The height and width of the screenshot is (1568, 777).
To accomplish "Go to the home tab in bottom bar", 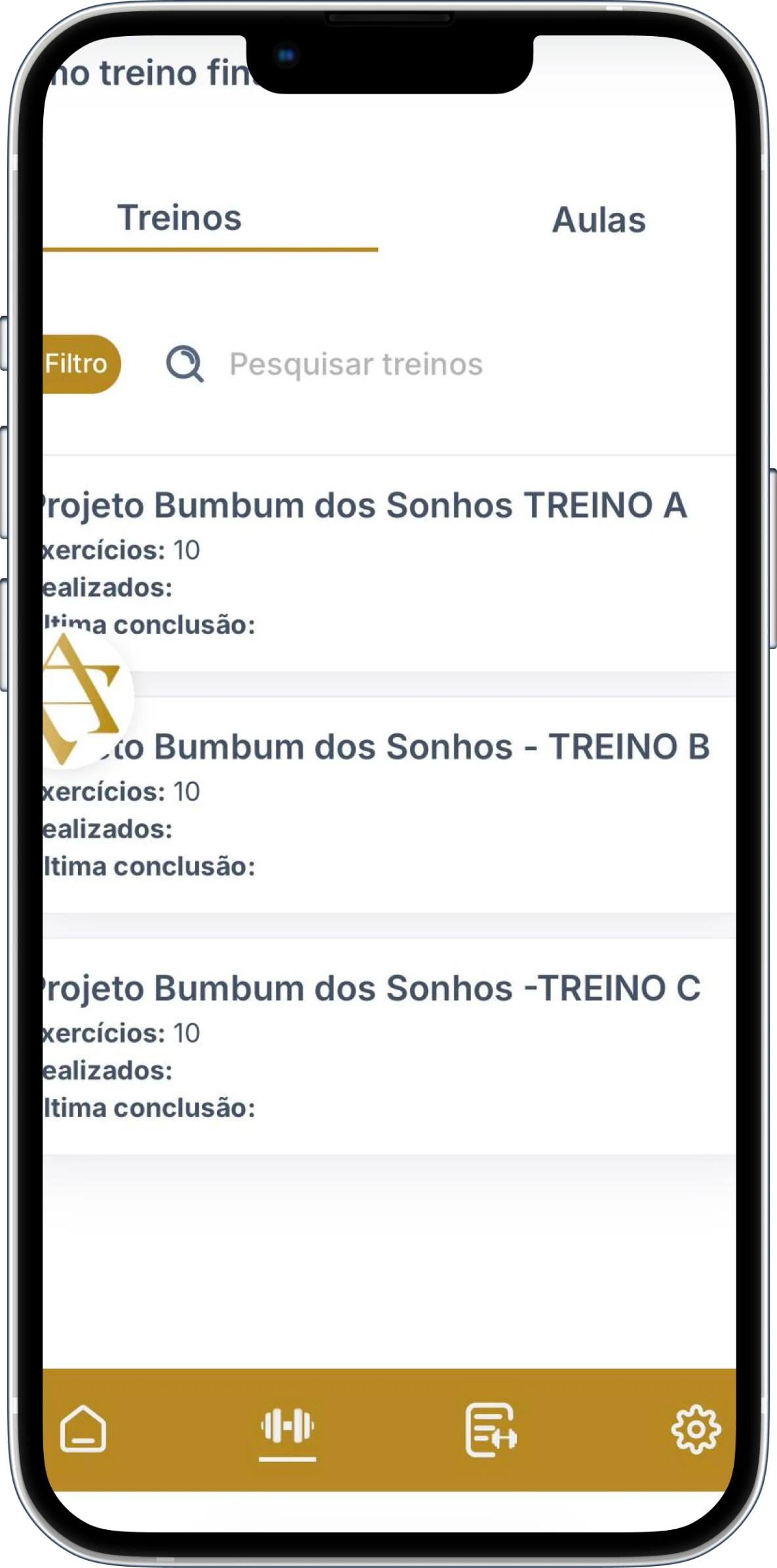I will tap(83, 1429).
